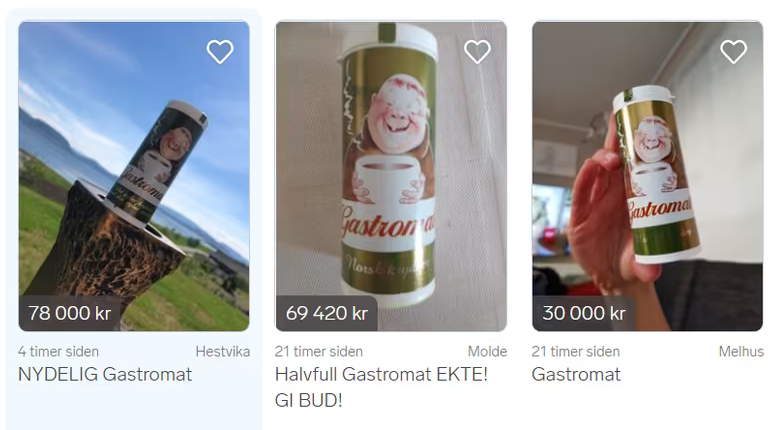Screen dimensions: 777x430
Task: Open the NYDELIG Gastromat listing from Hestvika
Action: click(105, 374)
